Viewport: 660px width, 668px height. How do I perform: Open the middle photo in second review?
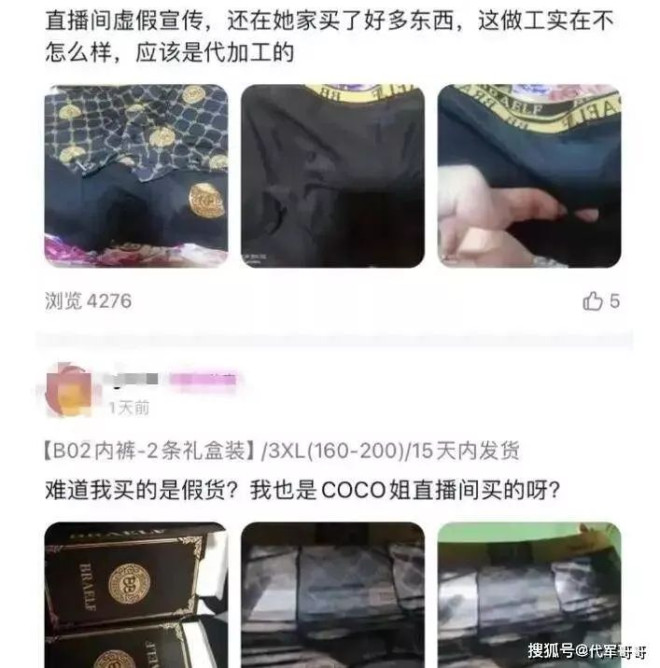tap(332, 594)
